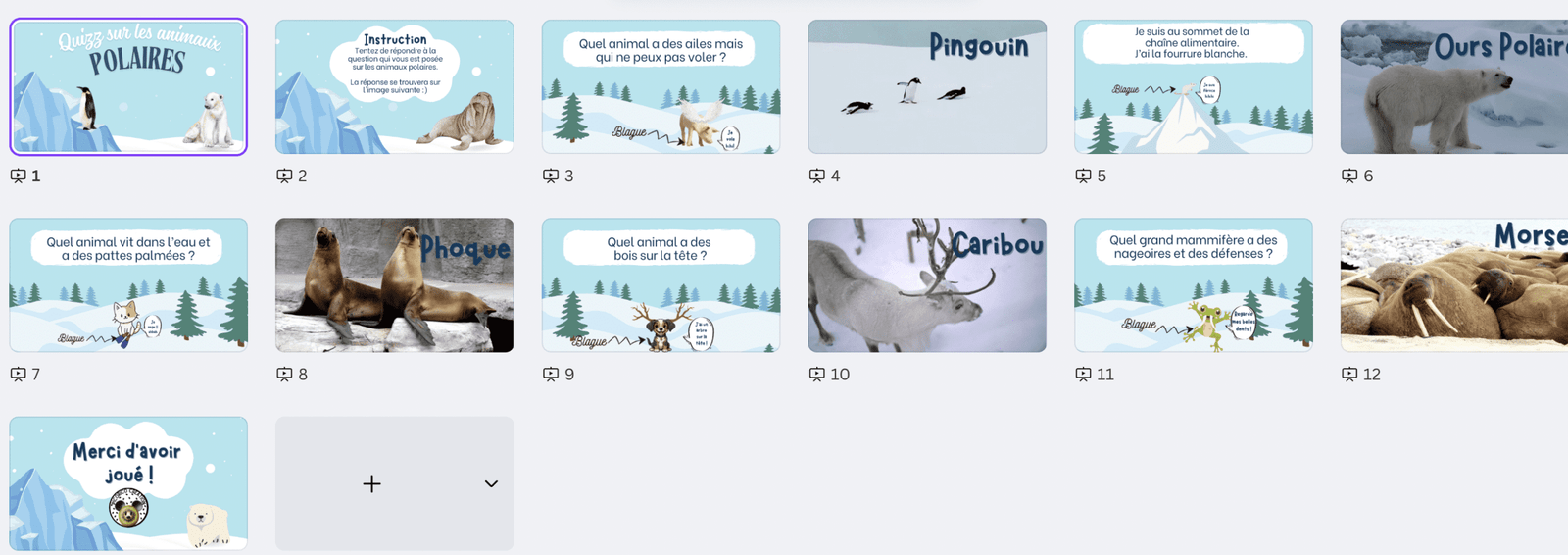
Task: Select the webbed feet question slide
Action: 128,285
